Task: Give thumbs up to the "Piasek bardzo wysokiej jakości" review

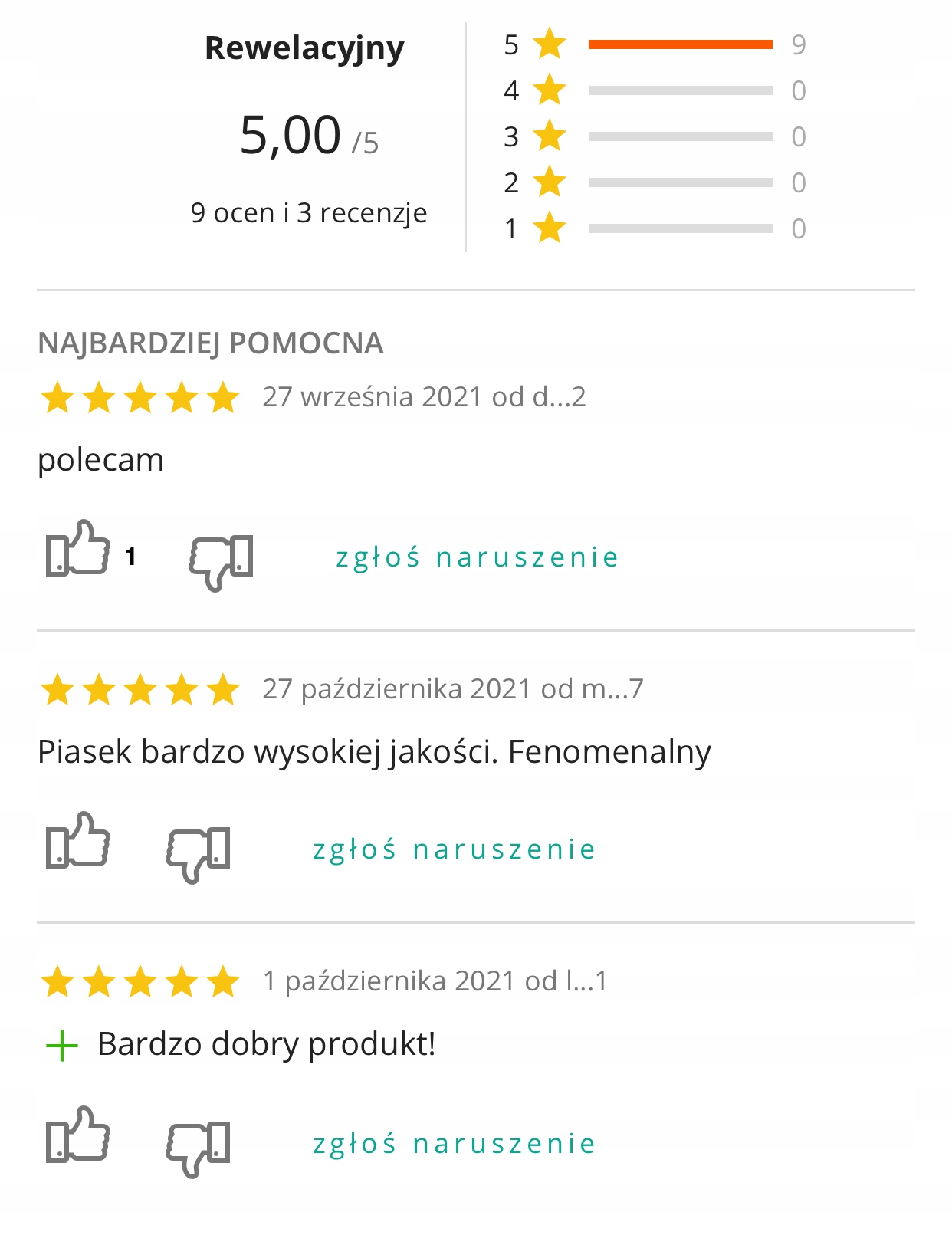Action: tap(78, 841)
